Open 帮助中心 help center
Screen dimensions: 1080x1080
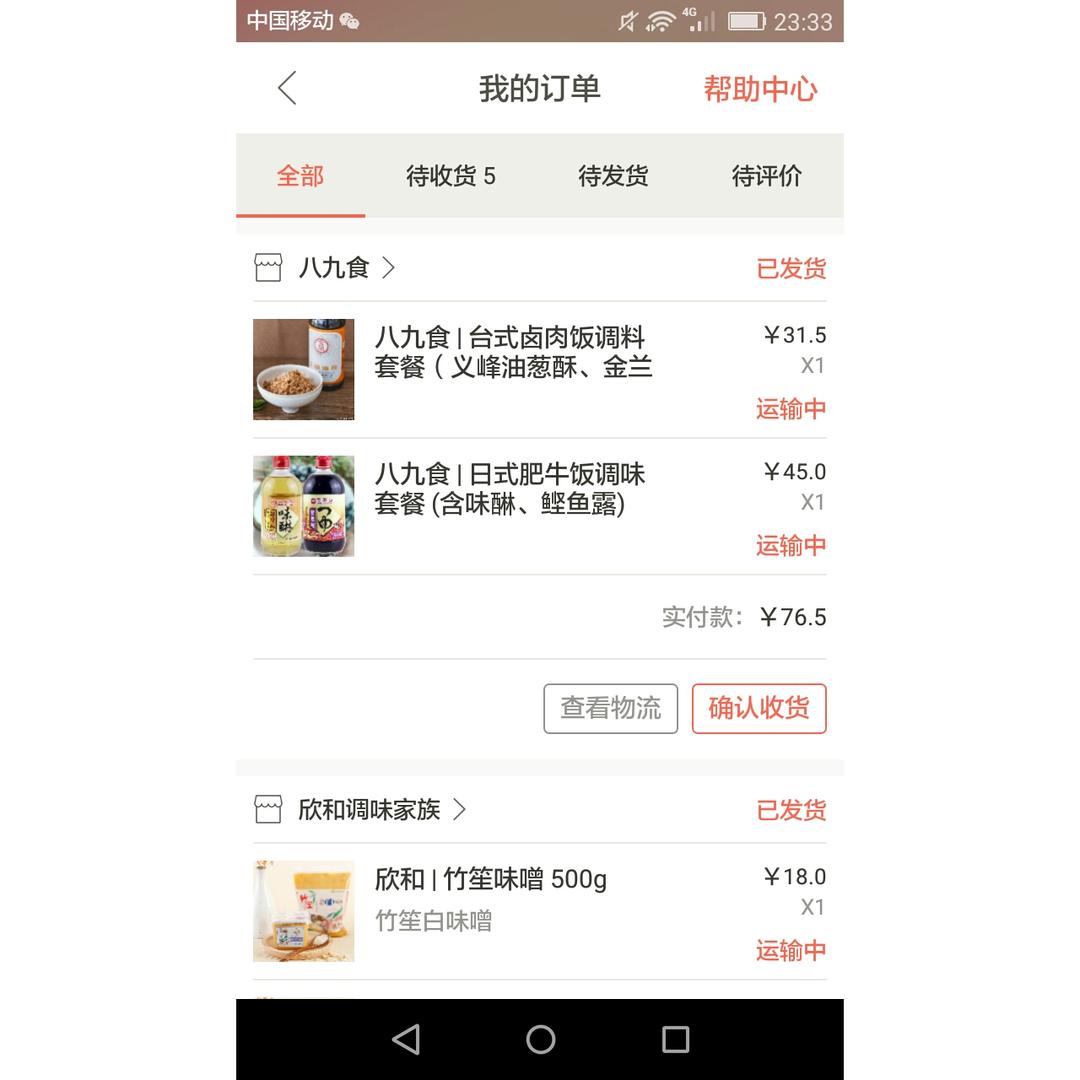point(760,89)
